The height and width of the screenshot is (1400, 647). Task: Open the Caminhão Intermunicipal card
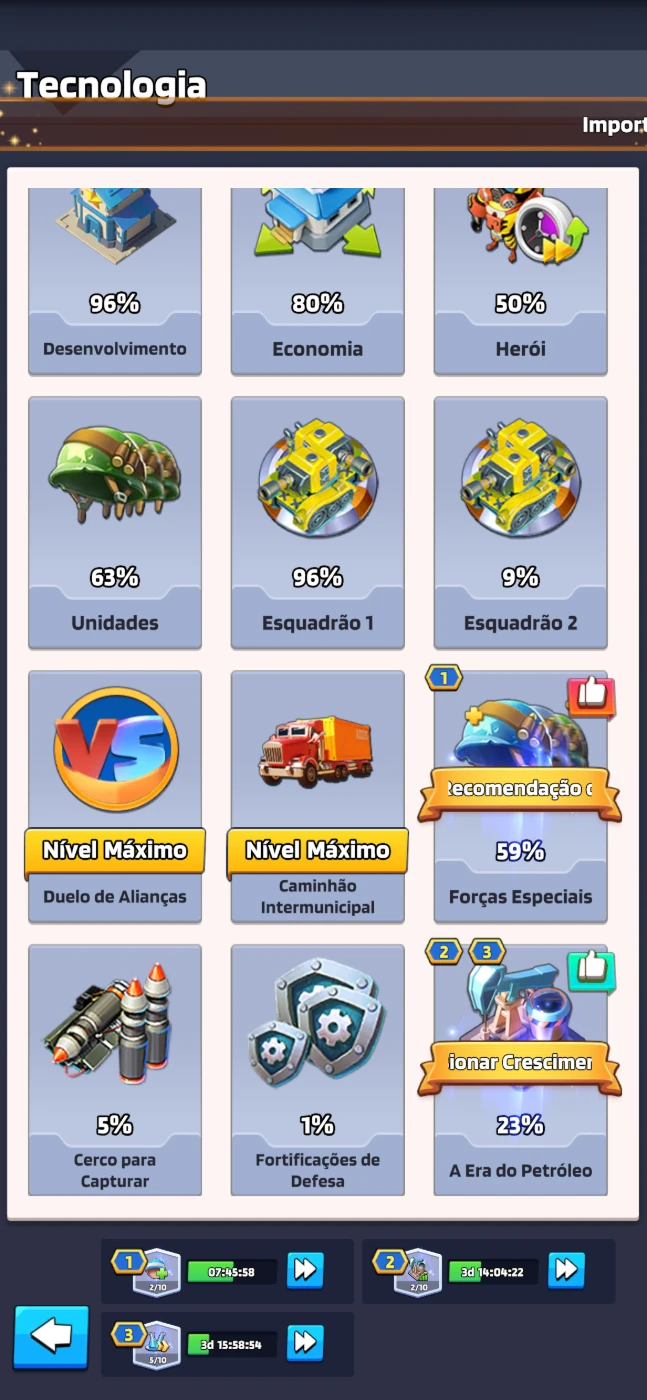(318, 795)
